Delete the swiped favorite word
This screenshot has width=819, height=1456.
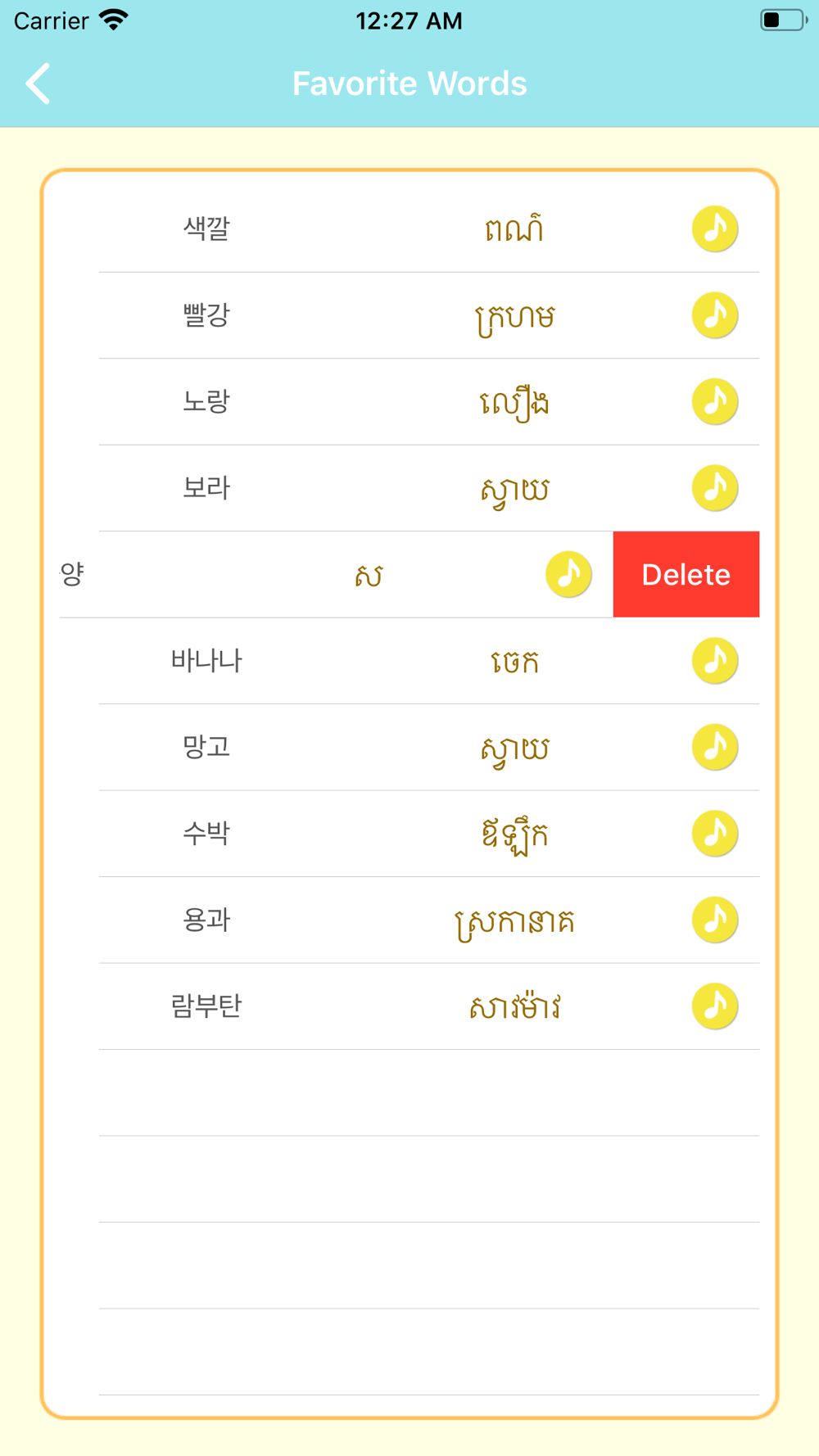686,574
